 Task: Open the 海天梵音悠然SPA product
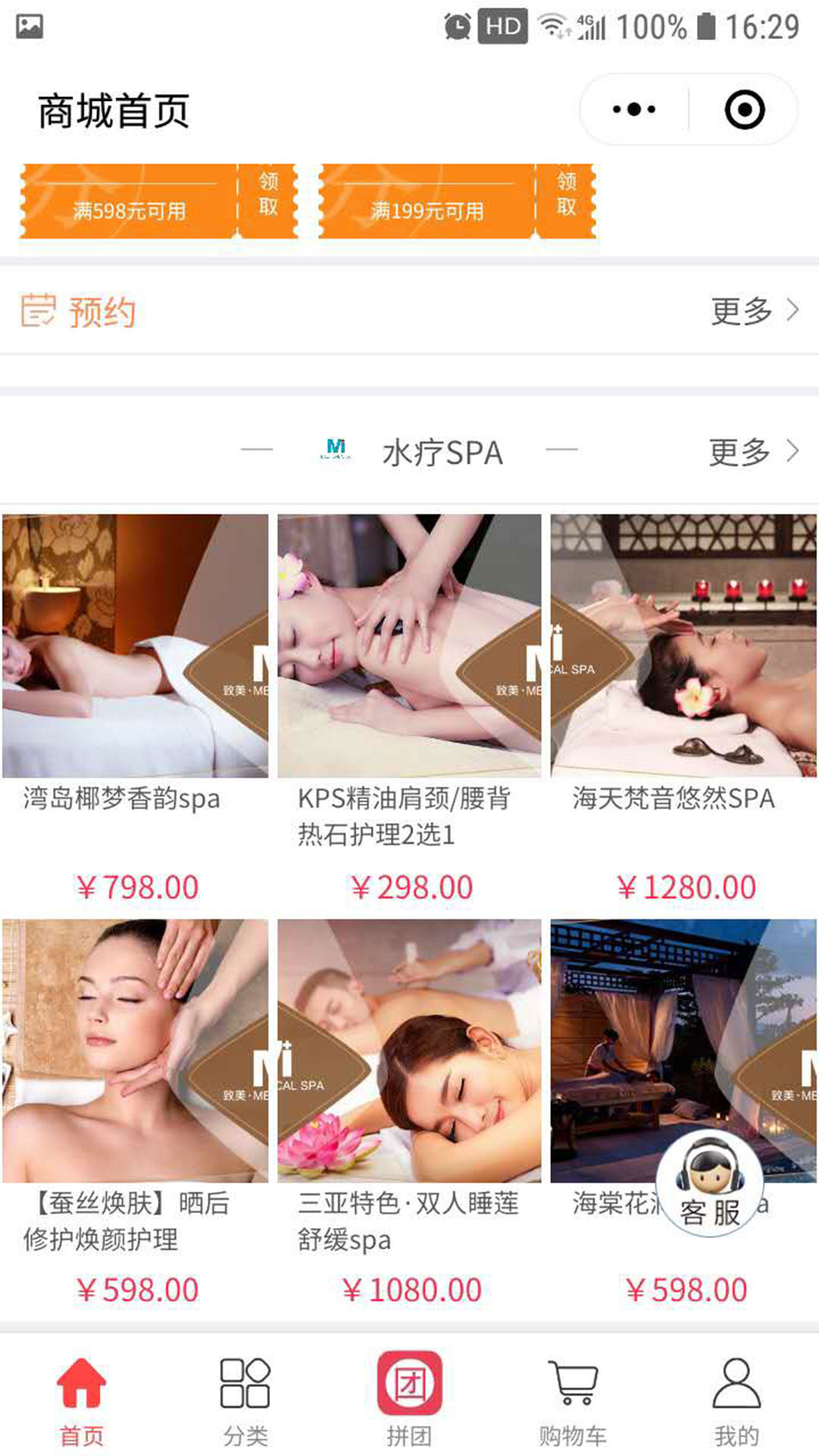tap(683, 646)
